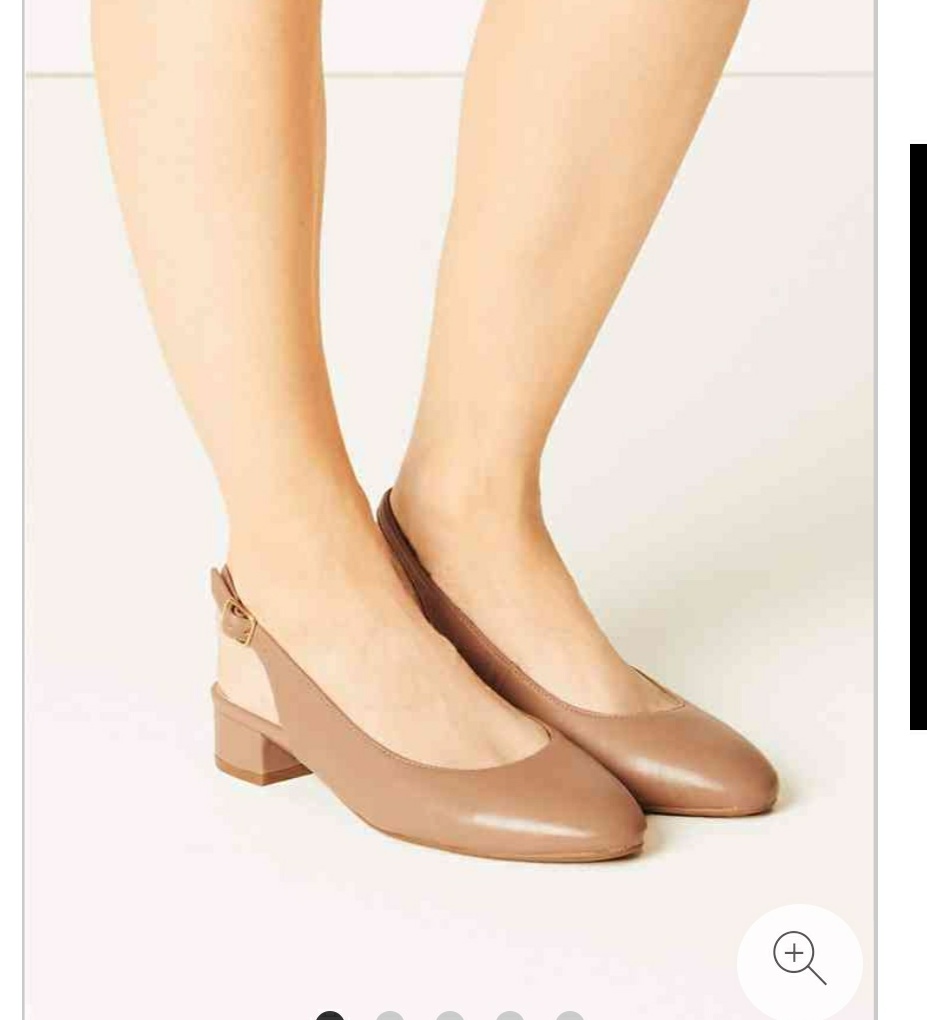Select the last image indicator dot
927x1020 pixels.
click(570, 1014)
